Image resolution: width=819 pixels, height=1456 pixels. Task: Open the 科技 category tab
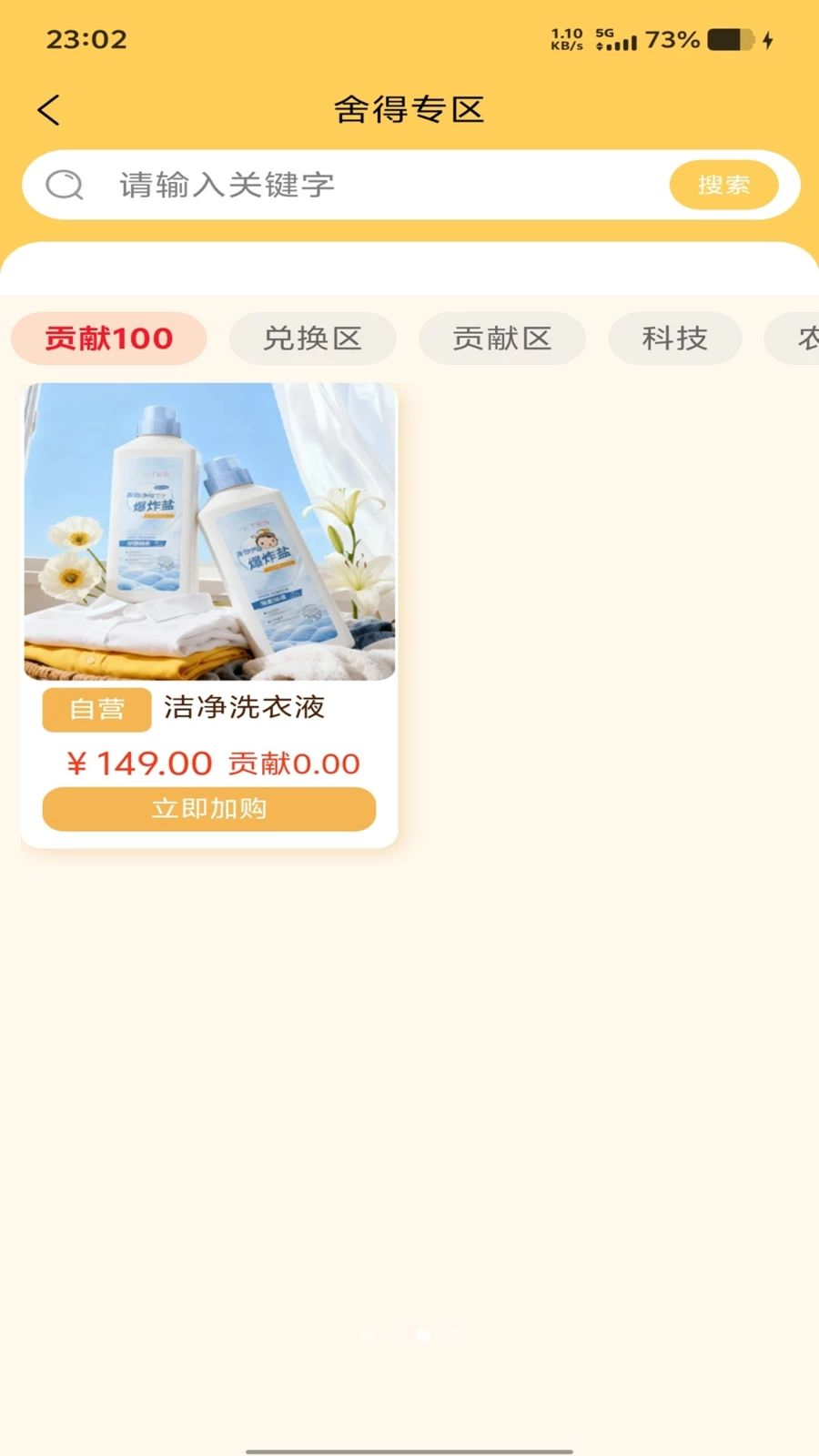tap(674, 339)
